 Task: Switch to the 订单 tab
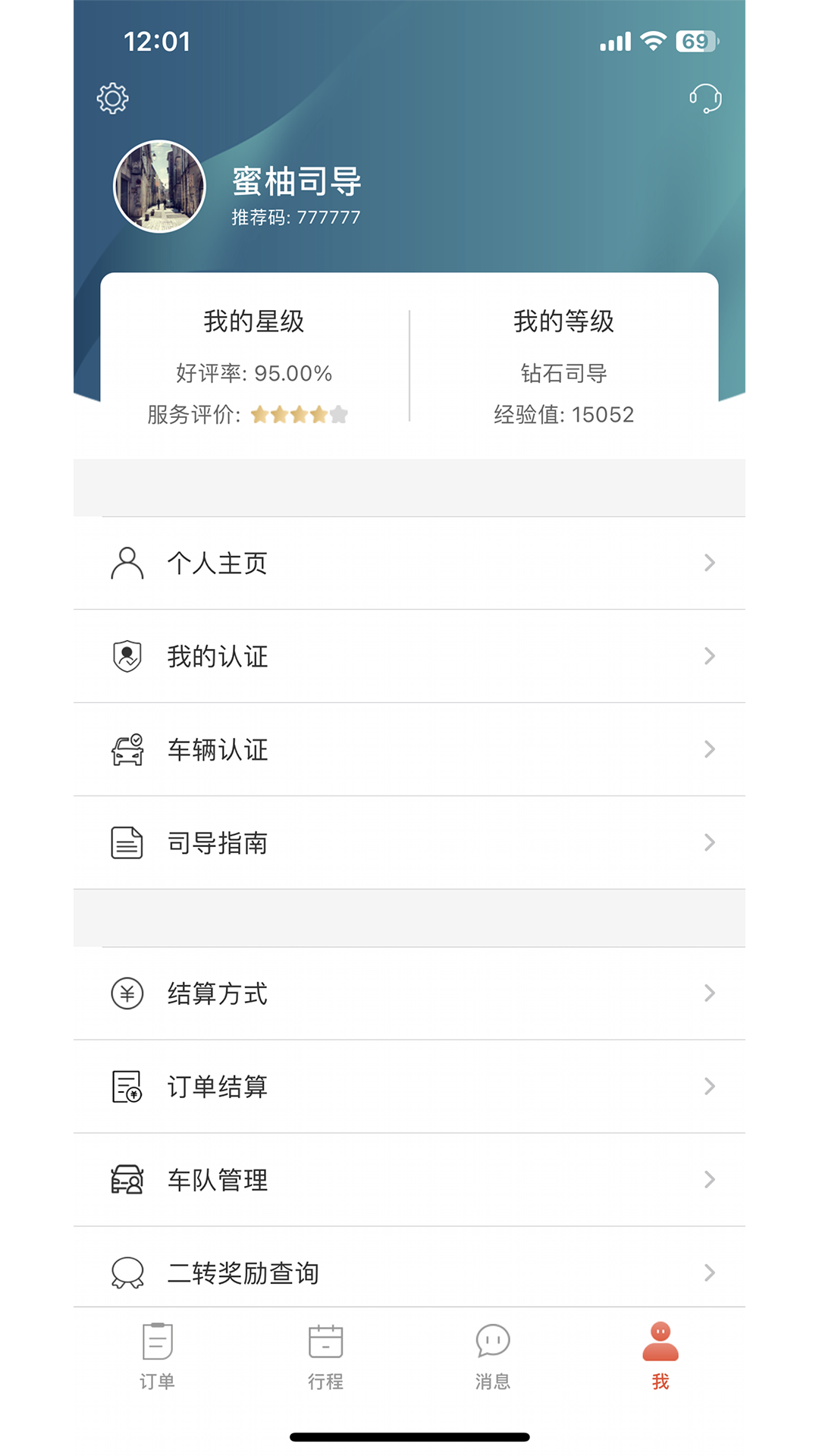pos(157,1357)
